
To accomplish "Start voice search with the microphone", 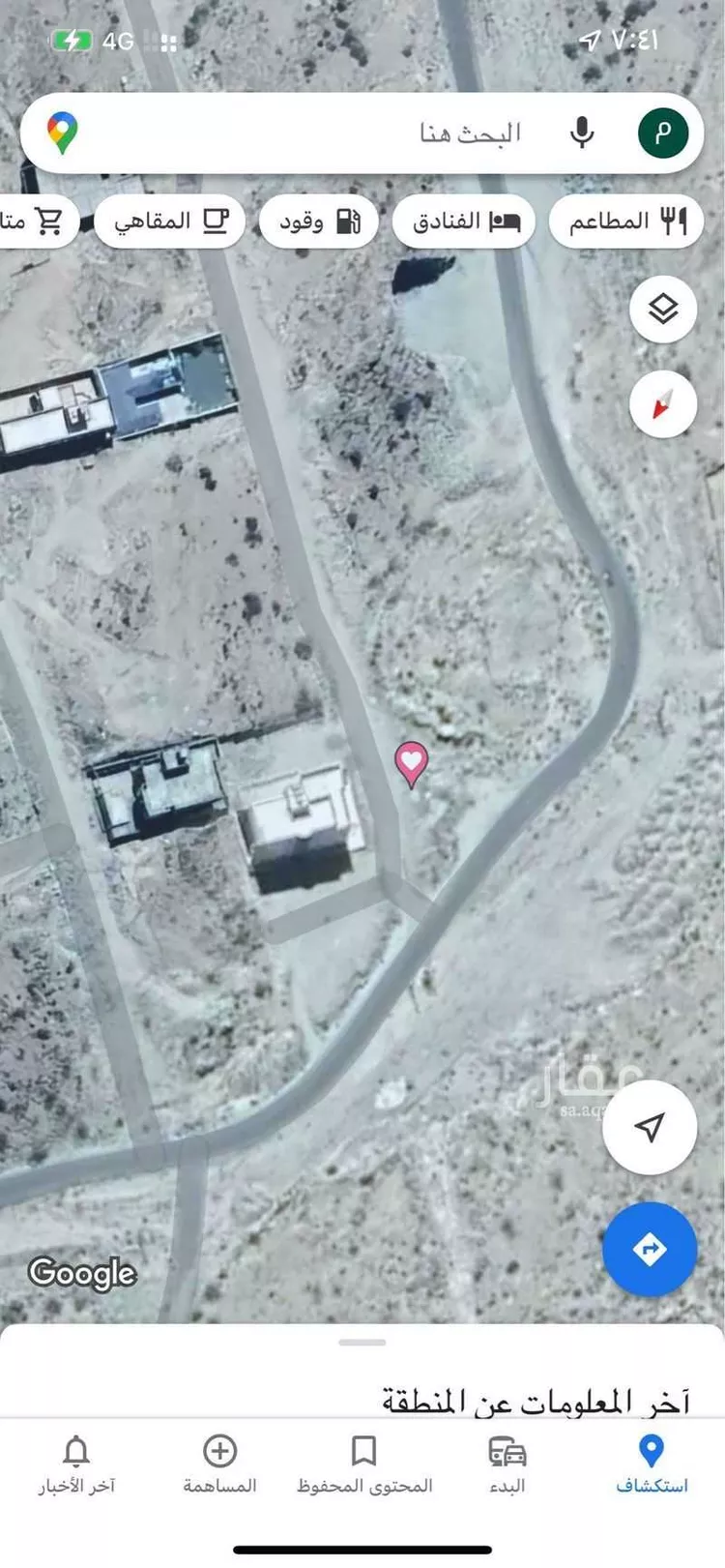I will click(x=582, y=133).
